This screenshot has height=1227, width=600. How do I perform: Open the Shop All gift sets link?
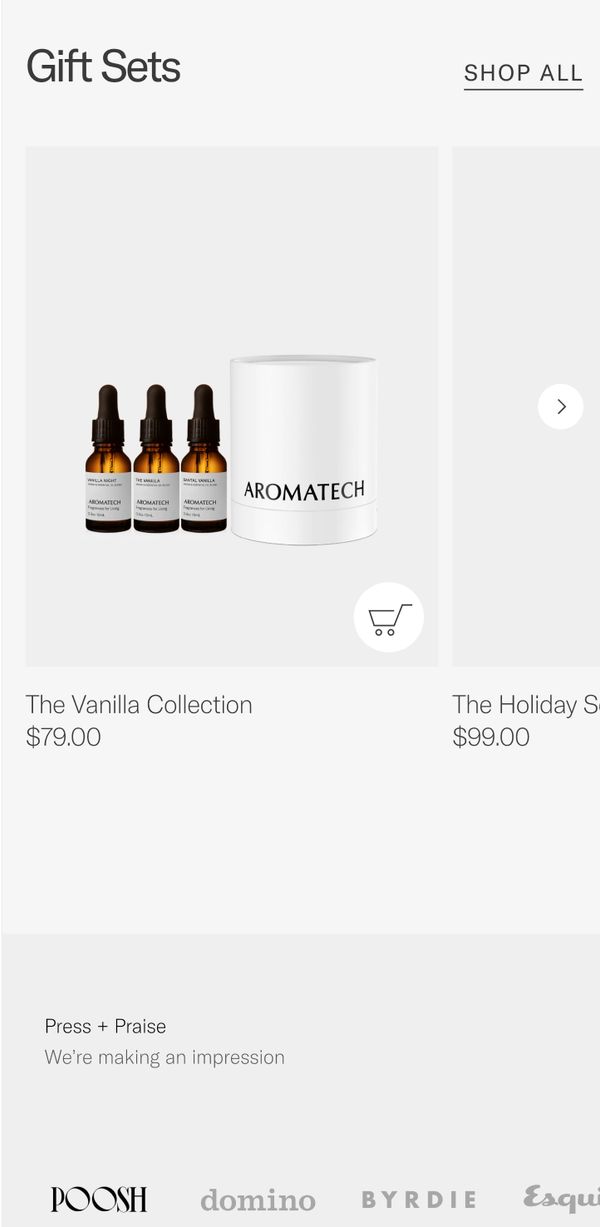[x=523, y=73]
